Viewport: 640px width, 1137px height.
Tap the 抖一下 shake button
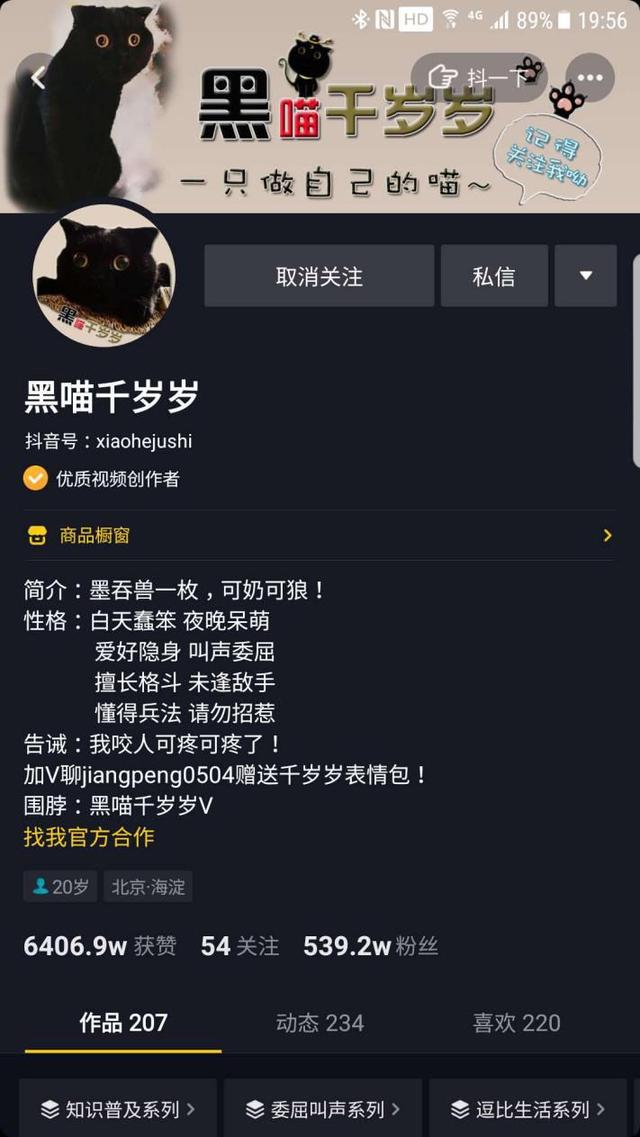tap(480, 77)
